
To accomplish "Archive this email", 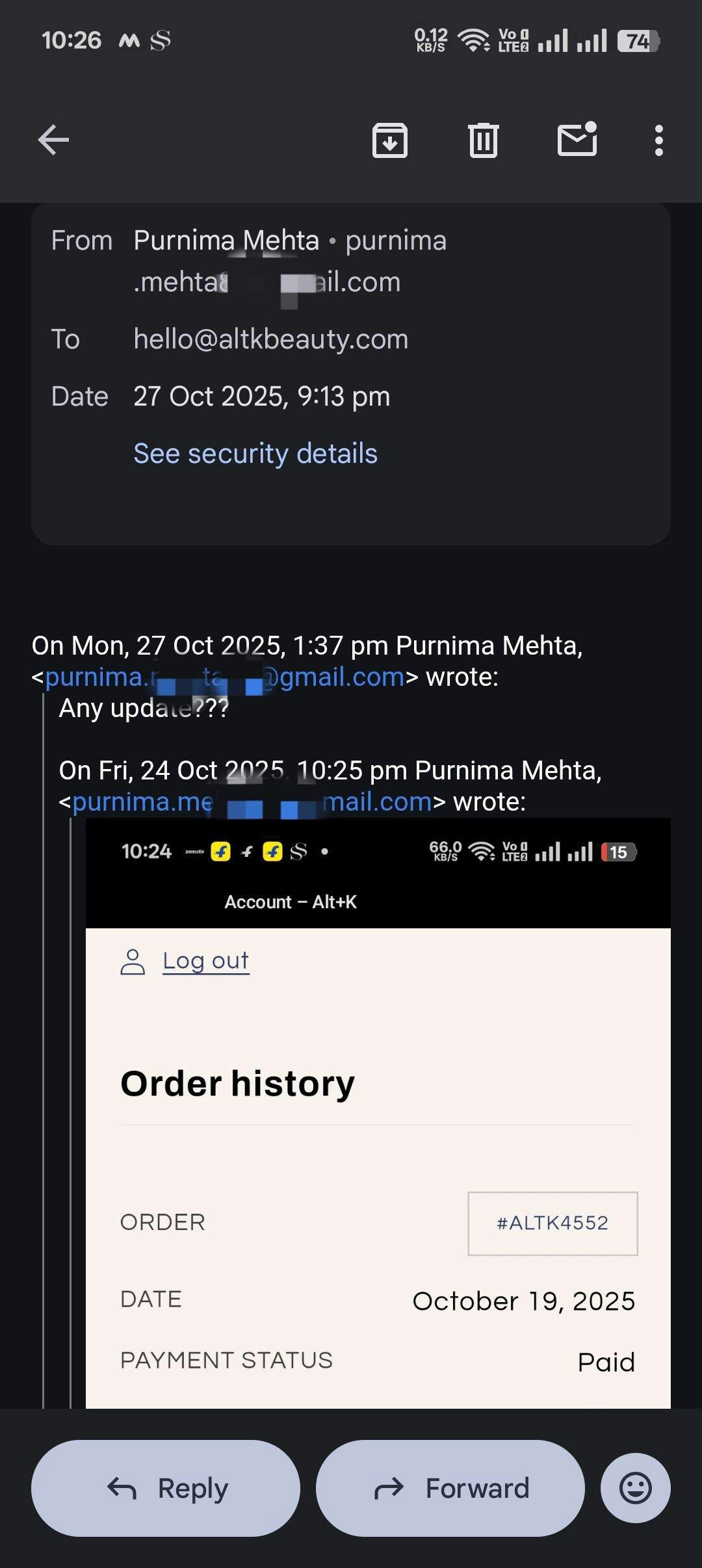I will pyautogui.click(x=389, y=140).
